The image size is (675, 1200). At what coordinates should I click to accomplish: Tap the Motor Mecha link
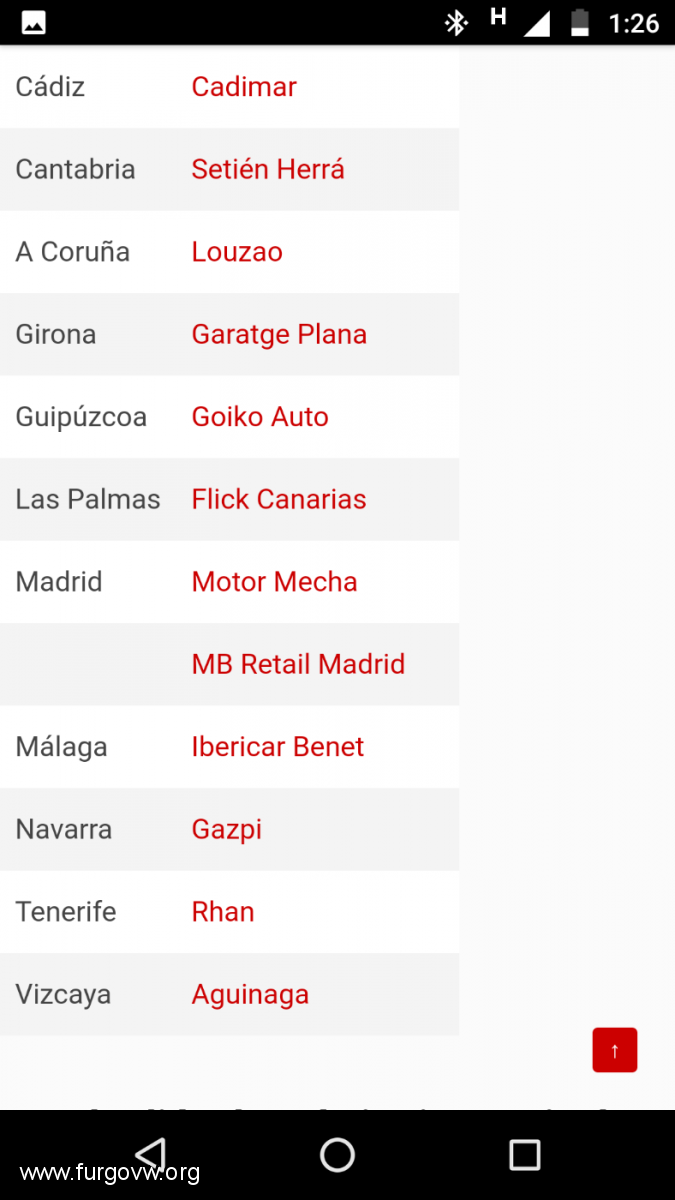(274, 582)
